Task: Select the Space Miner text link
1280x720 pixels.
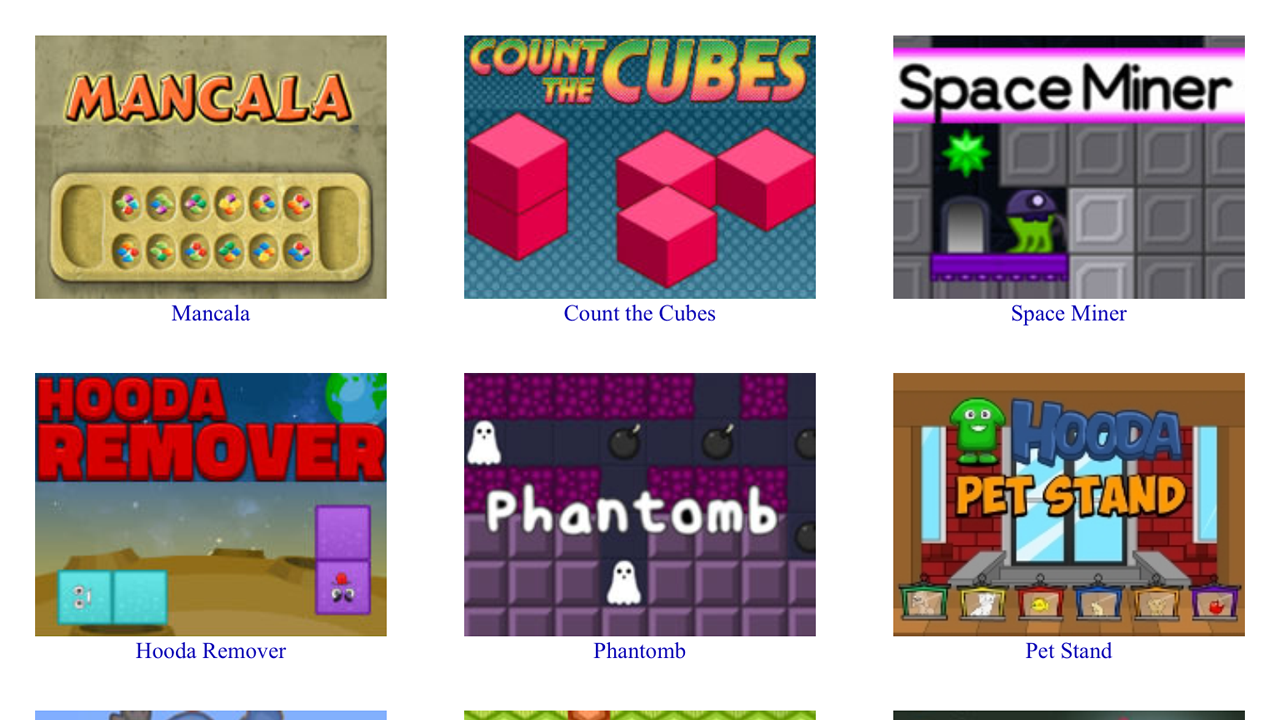Action: (1068, 313)
